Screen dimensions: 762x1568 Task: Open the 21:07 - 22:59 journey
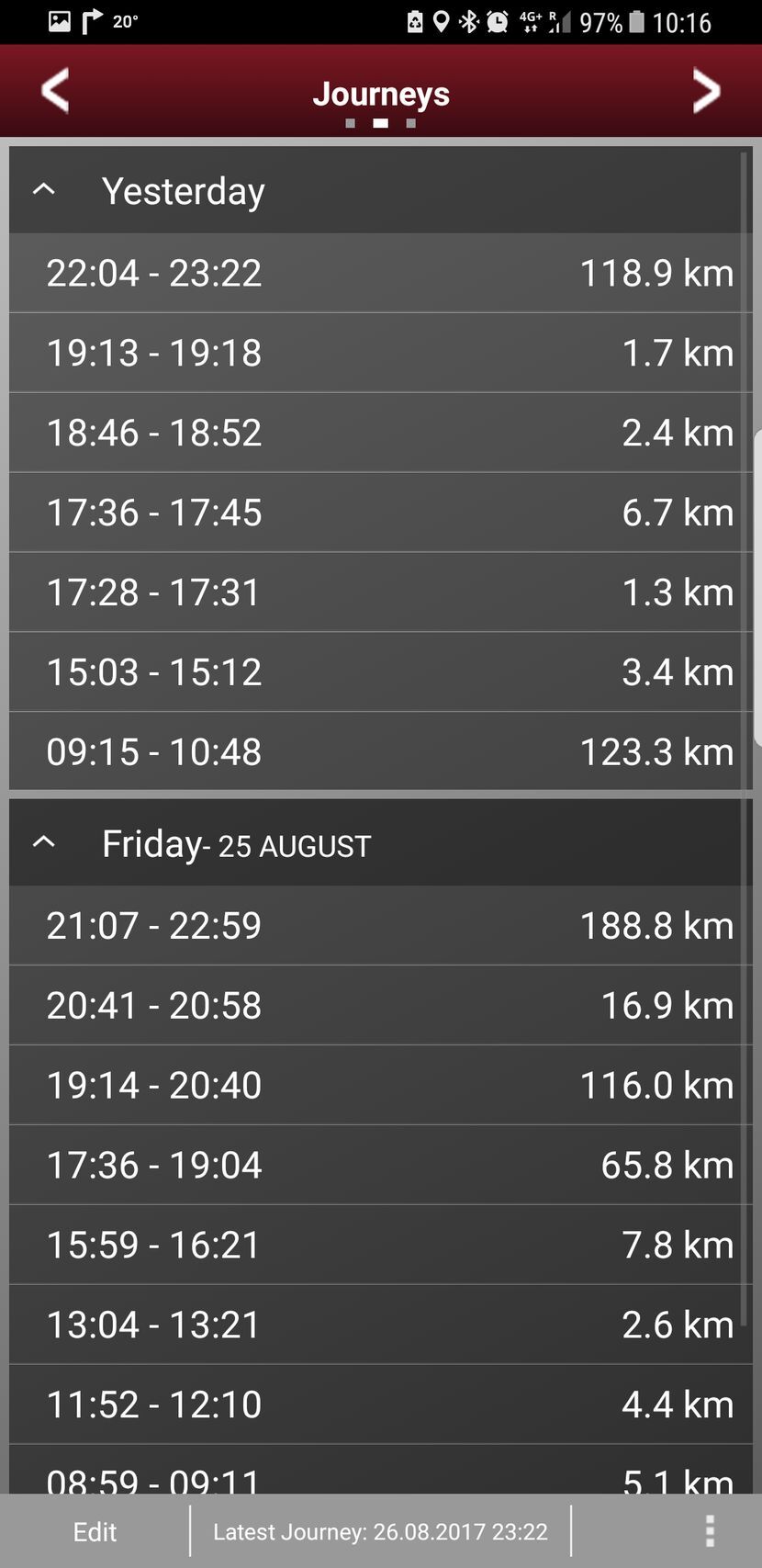click(380, 926)
